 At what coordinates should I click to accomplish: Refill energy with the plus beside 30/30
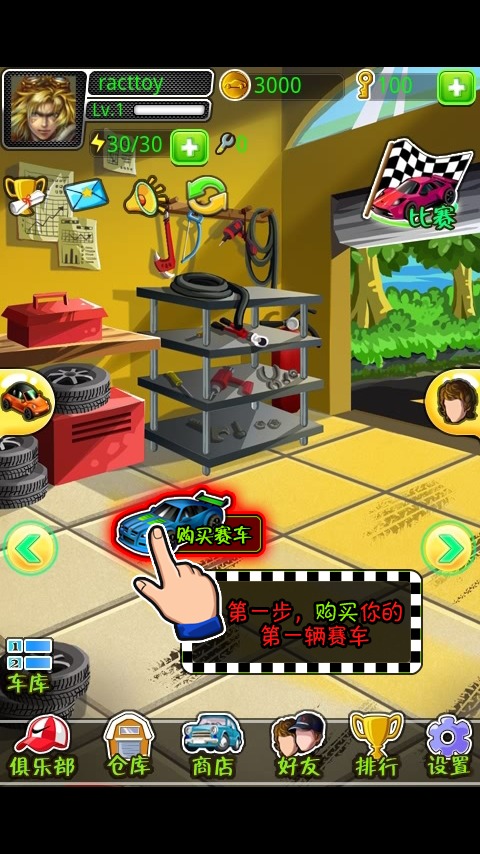click(189, 148)
